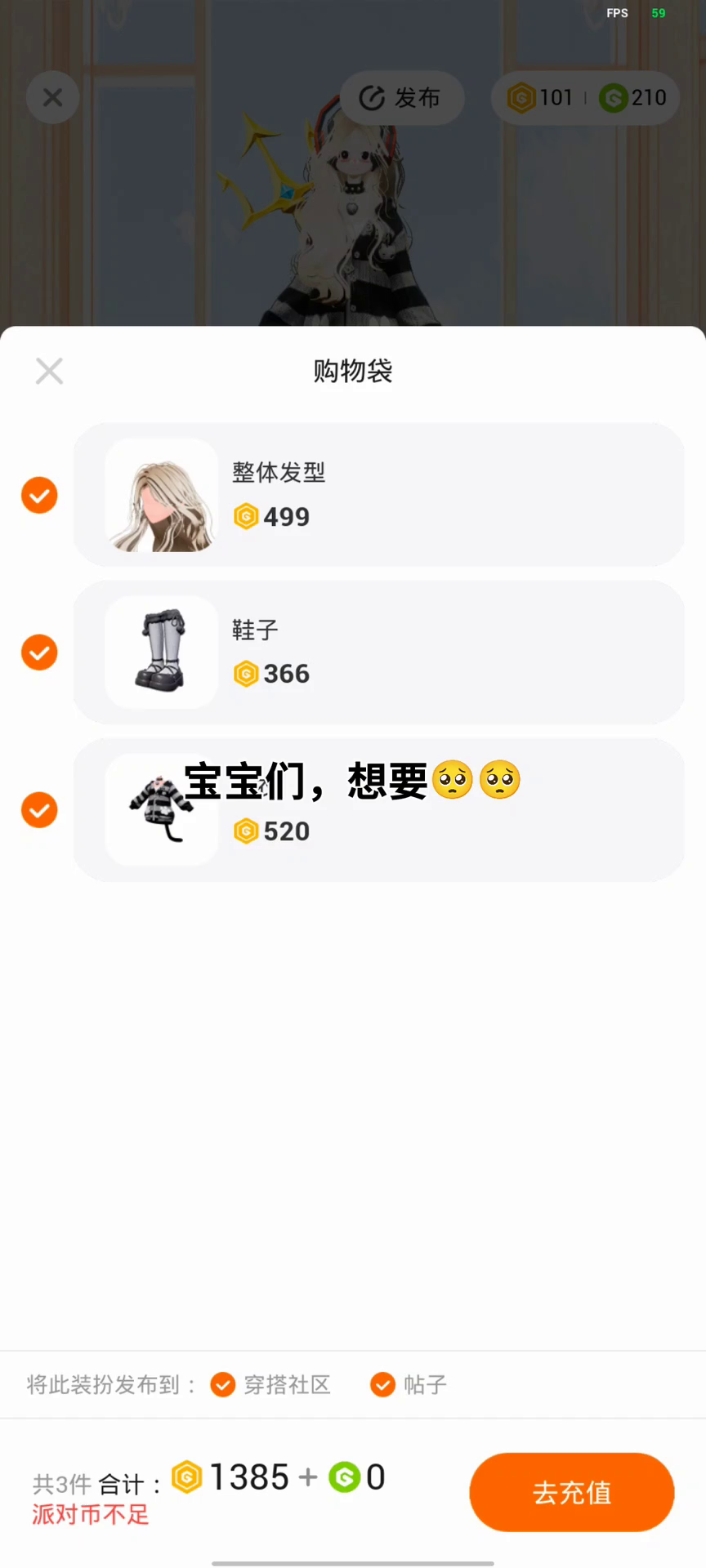Tap 去充值 to recharge coins
The width and height of the screenshot is (706, 1568).
(571, 1492)
